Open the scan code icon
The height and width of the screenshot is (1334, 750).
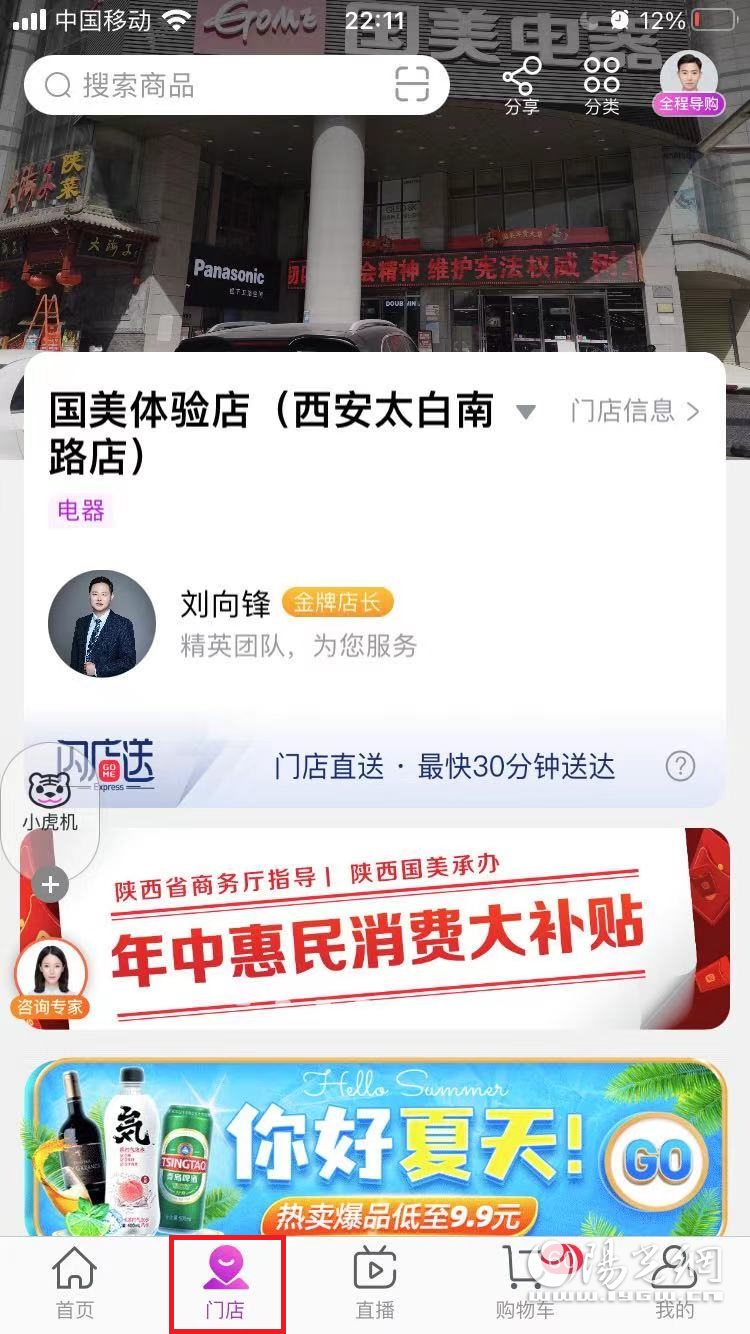(411, 85)
